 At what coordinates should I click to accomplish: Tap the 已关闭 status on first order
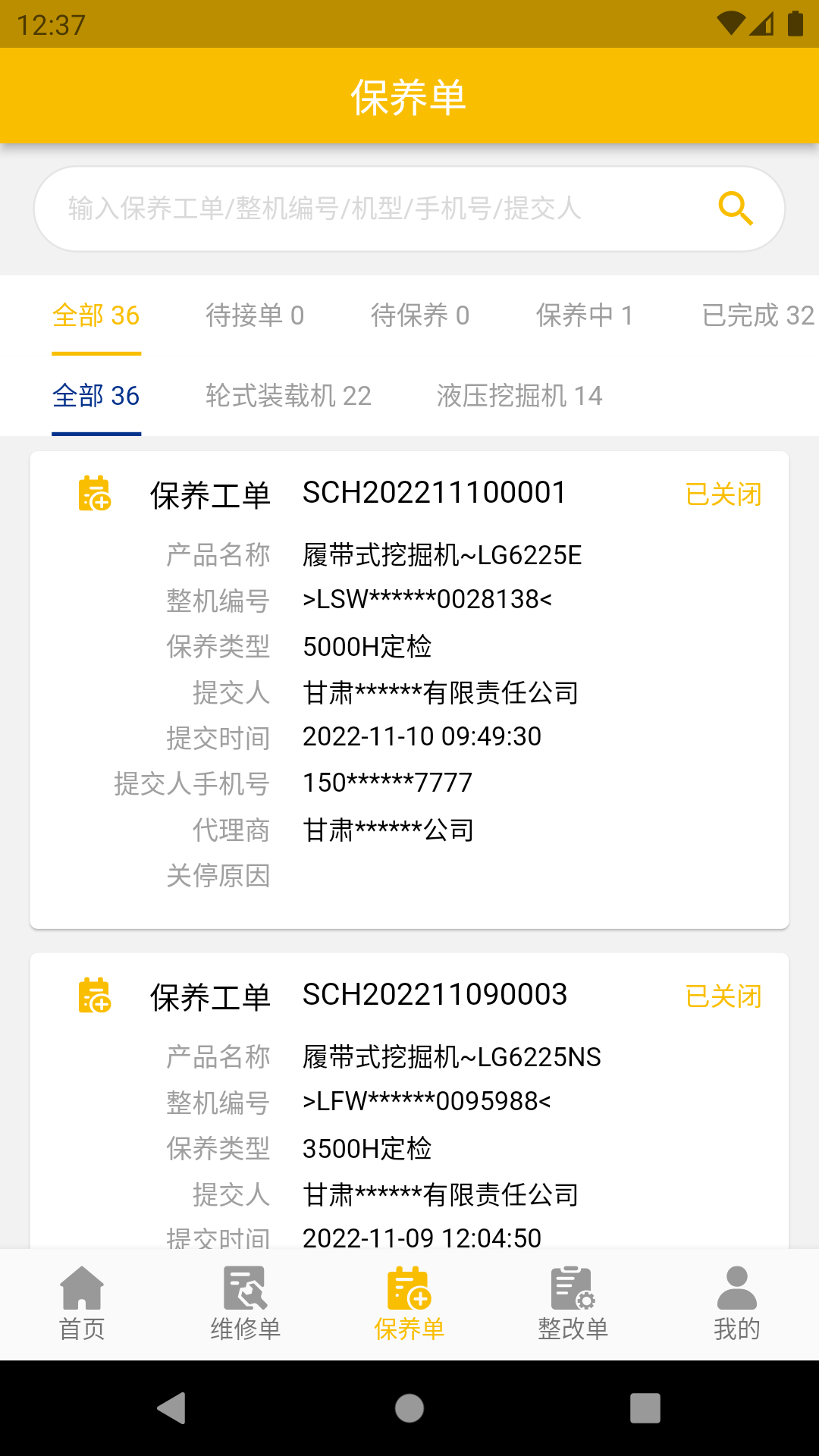pos(724,494)
